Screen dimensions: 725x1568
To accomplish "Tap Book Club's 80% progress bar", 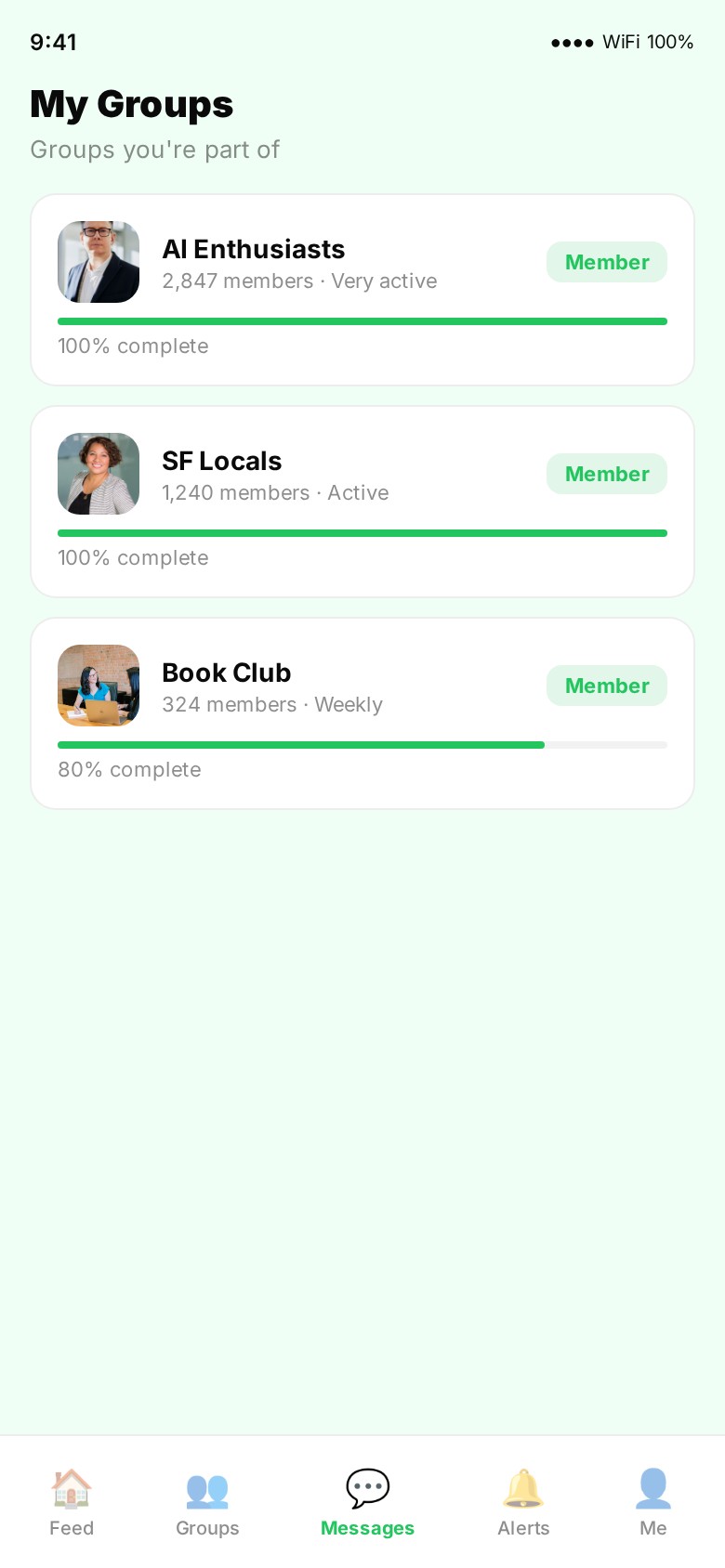I will [x=362, y=744].
